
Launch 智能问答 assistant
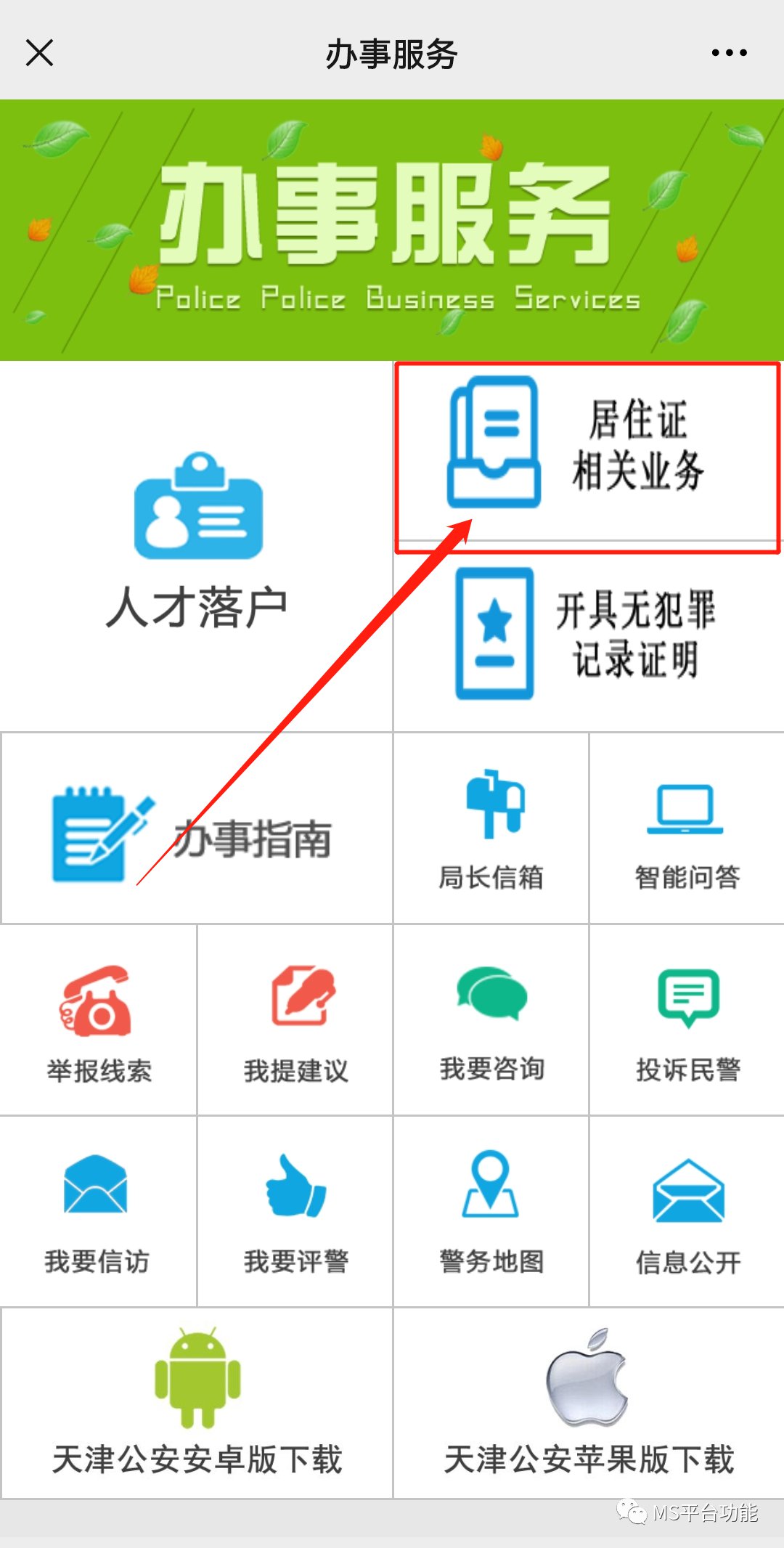687,829
